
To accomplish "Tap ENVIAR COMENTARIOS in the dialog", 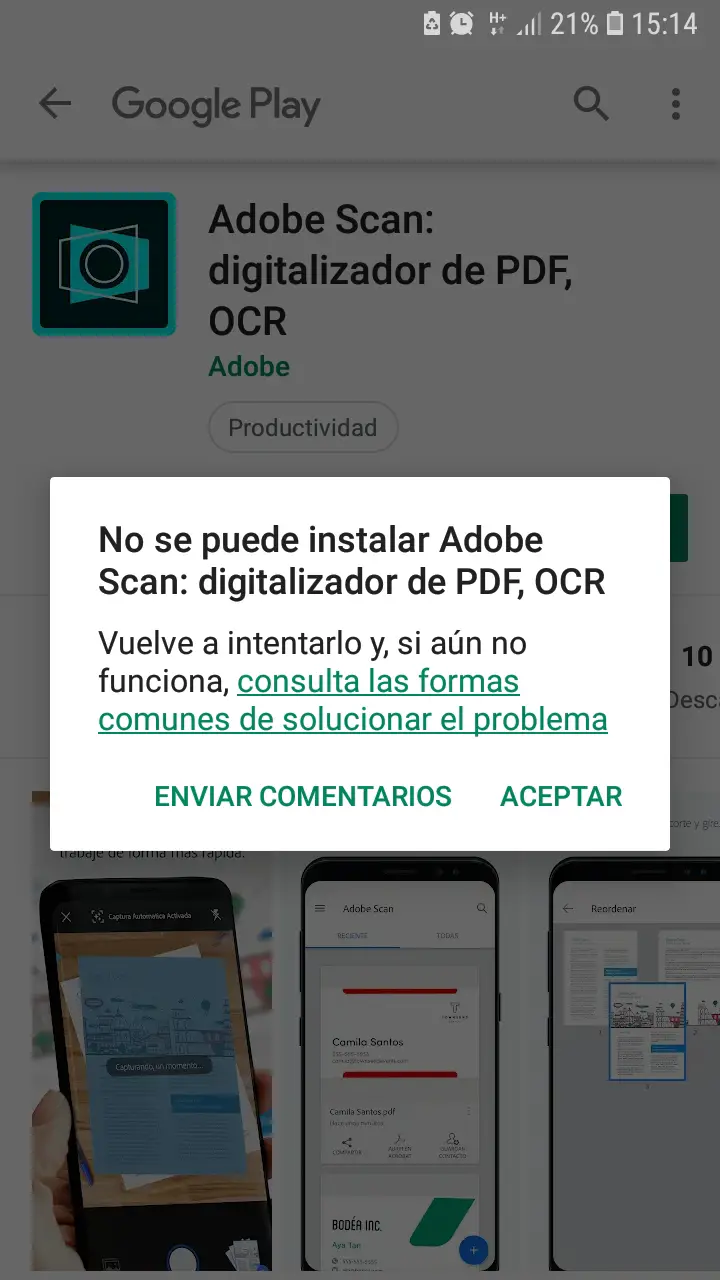I will tap(303, 796).
